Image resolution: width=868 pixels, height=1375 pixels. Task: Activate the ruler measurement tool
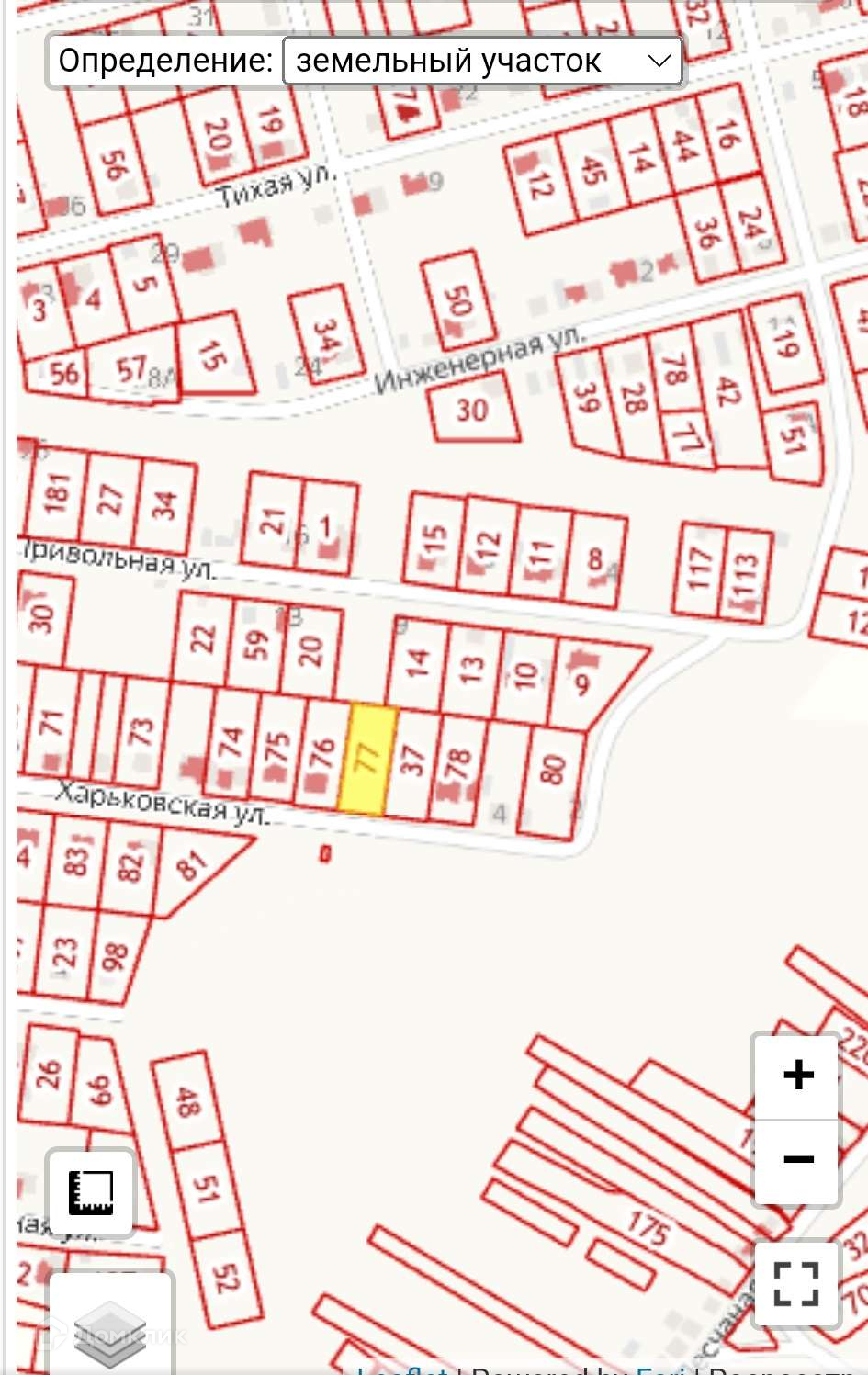(91, 1192)
